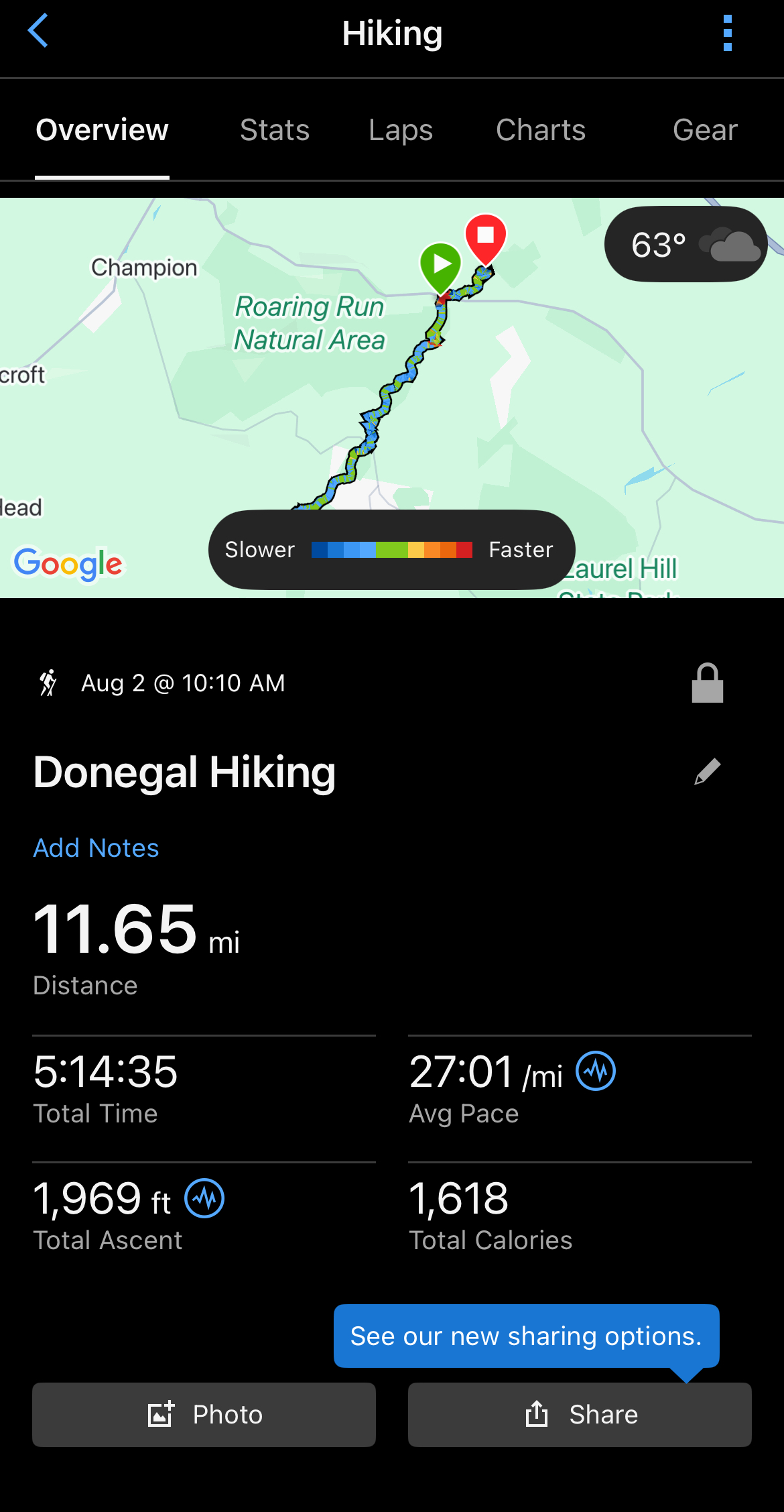Tap the new sharing options tooltip

(527, 1336)
